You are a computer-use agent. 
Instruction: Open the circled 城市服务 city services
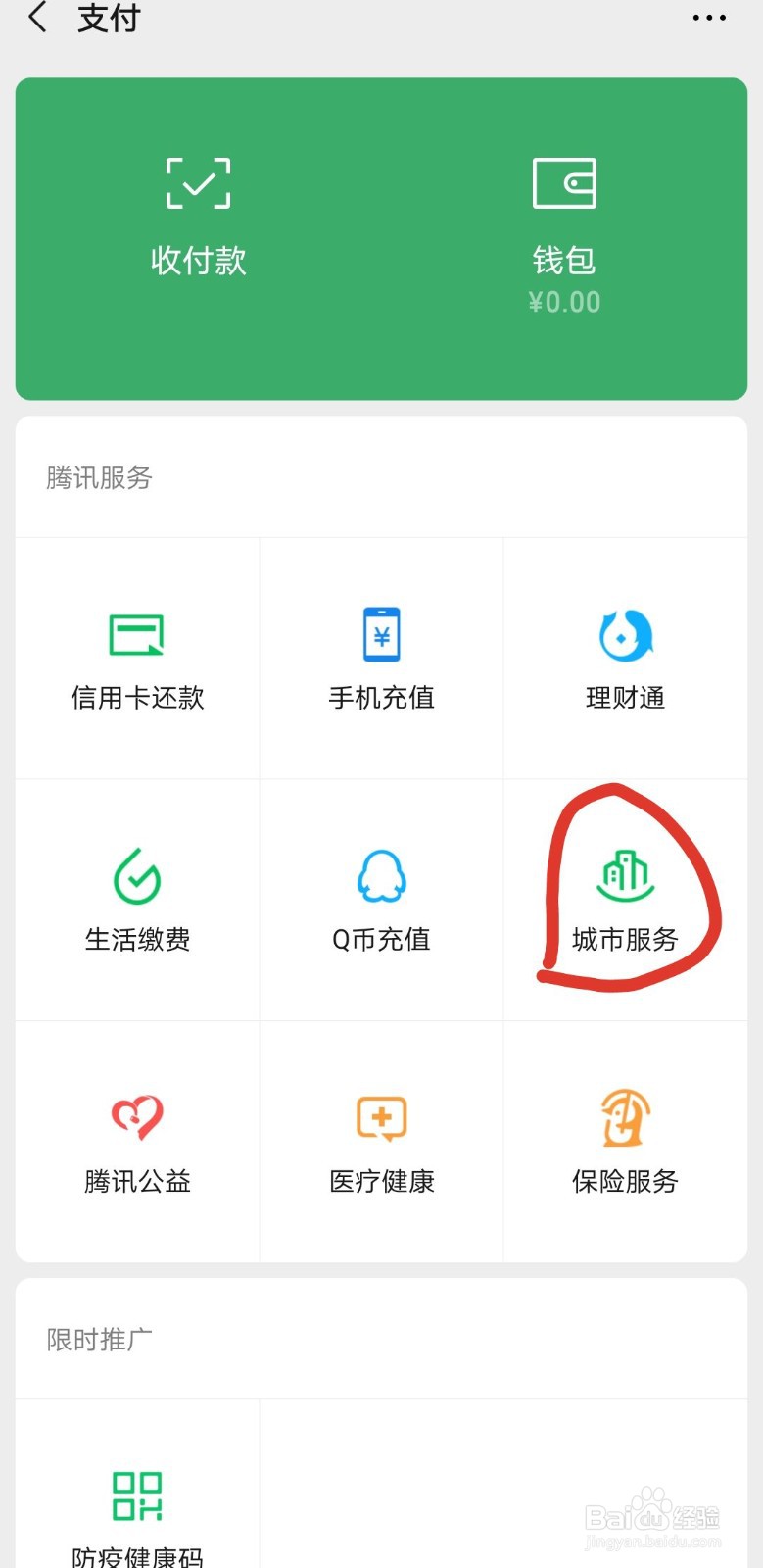coord(624,900)
